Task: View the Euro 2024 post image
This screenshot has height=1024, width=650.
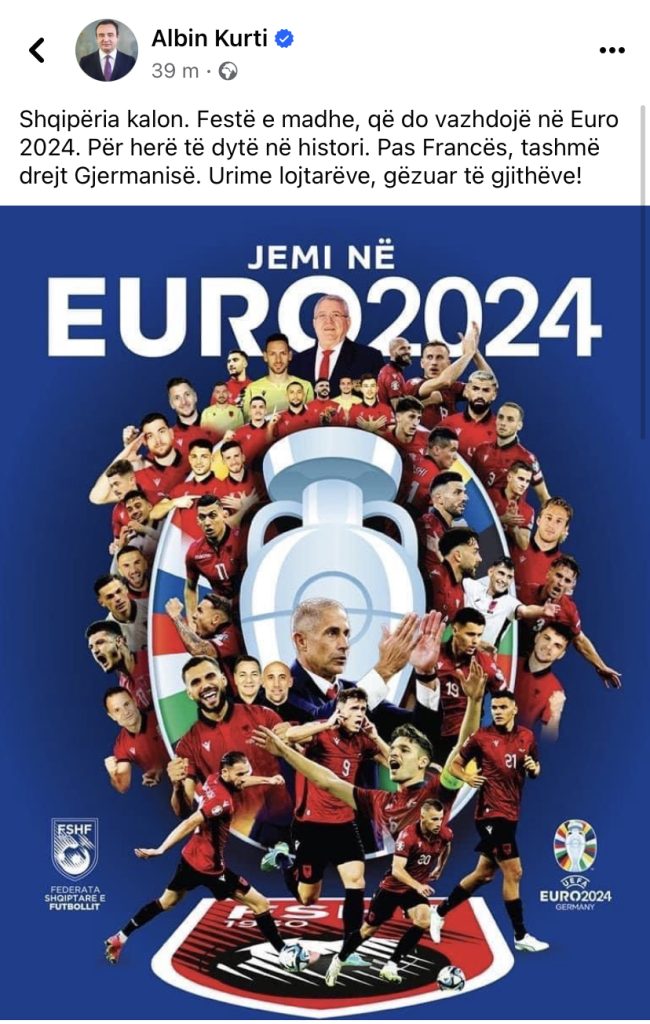Action: click(x=325, y=610)
